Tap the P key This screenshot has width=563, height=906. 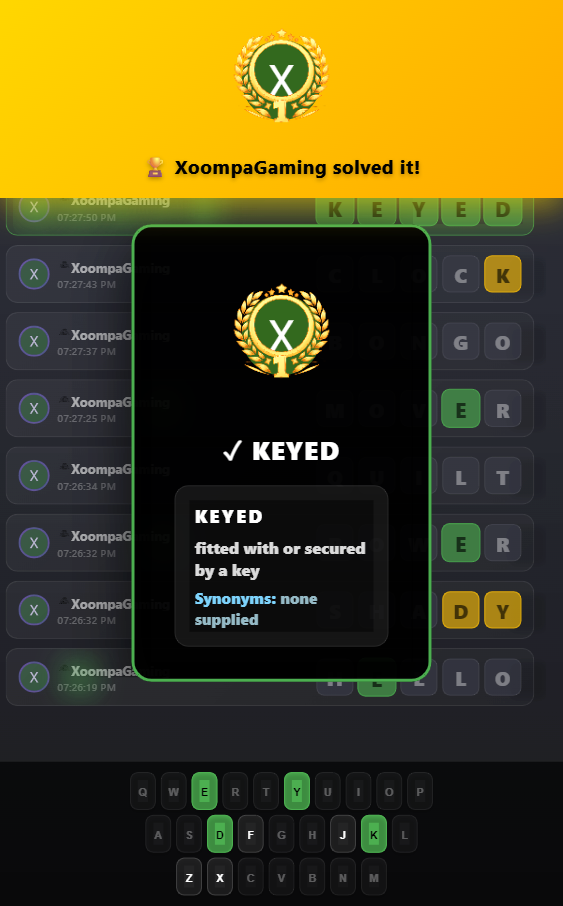pyautogui.click(x=420, y=791)
